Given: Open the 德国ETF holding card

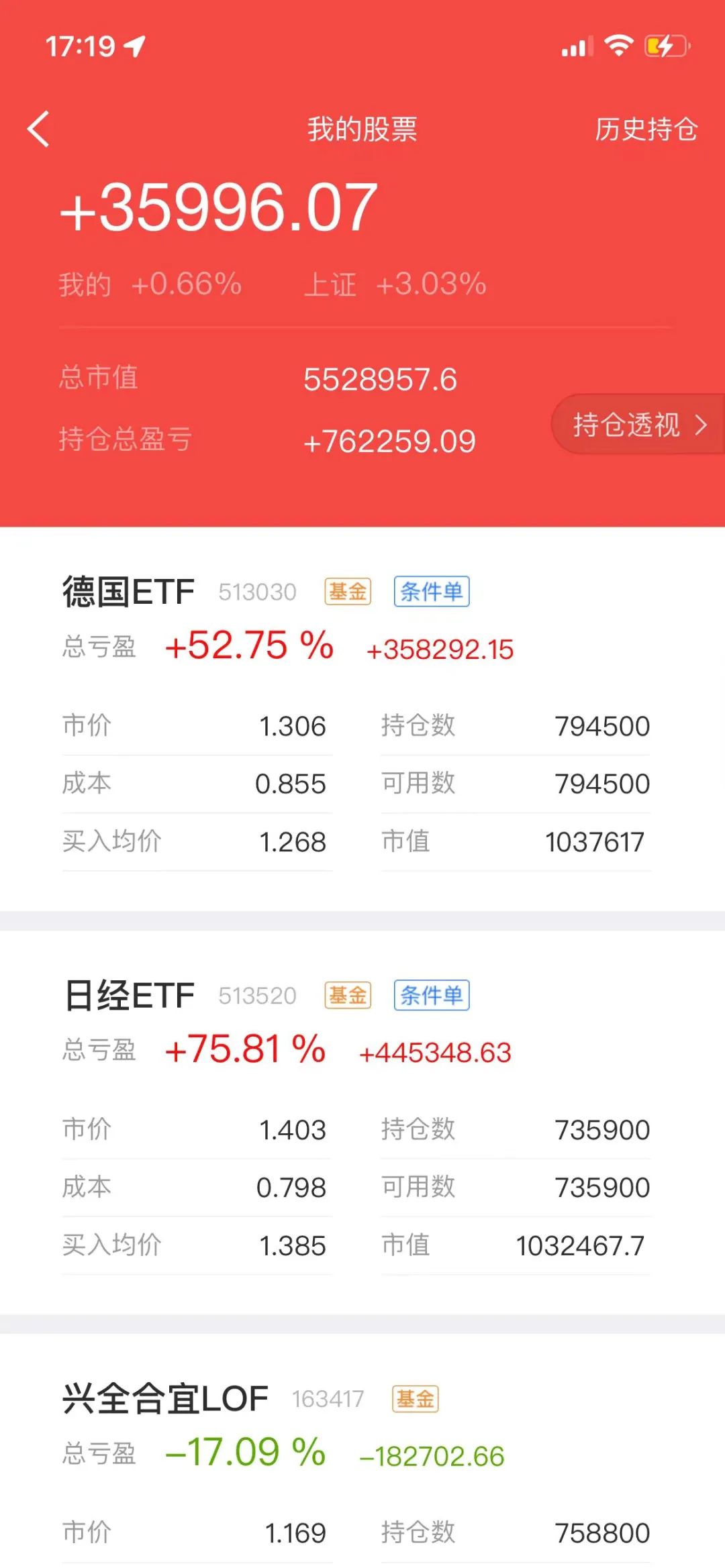Looking at the screenshot, I should coord(362,719).
